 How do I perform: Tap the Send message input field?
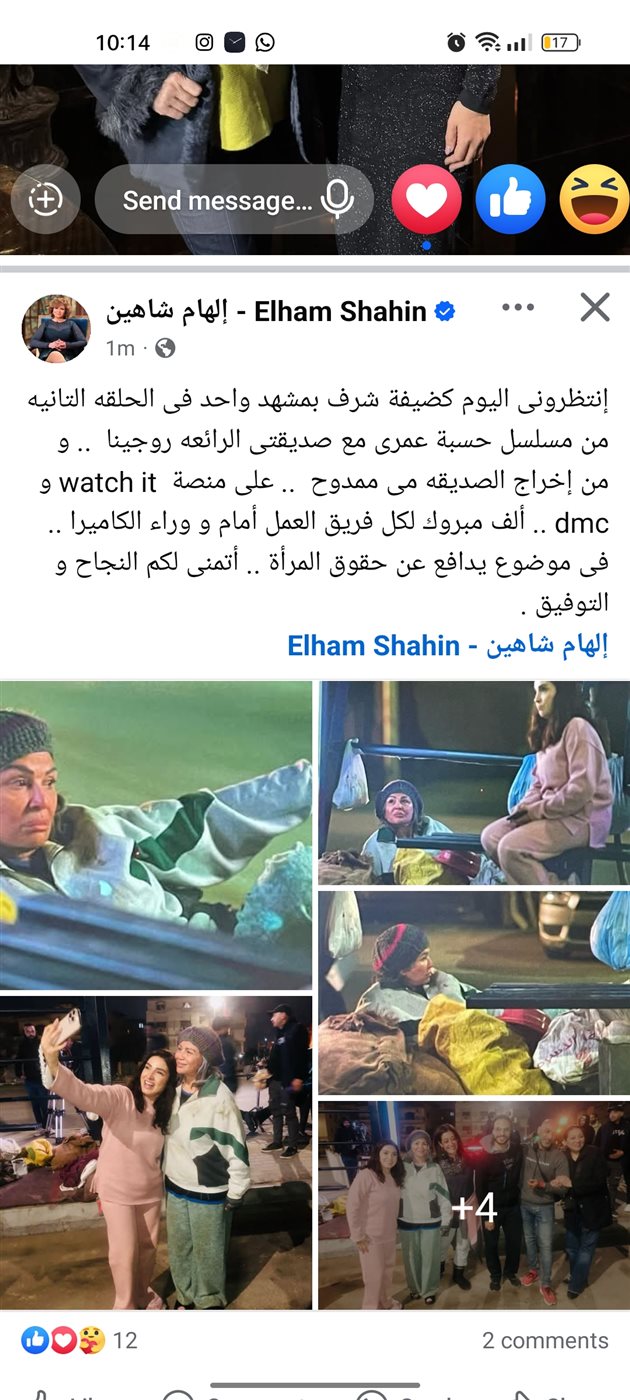point(215,200)
